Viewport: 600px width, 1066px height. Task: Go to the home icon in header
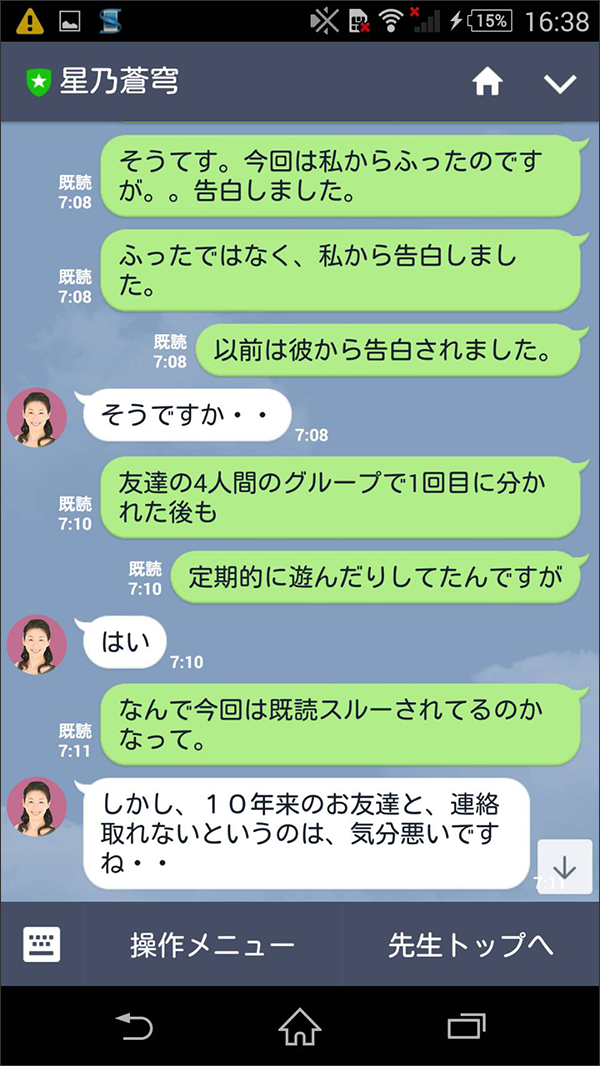(x=487, y=83)
